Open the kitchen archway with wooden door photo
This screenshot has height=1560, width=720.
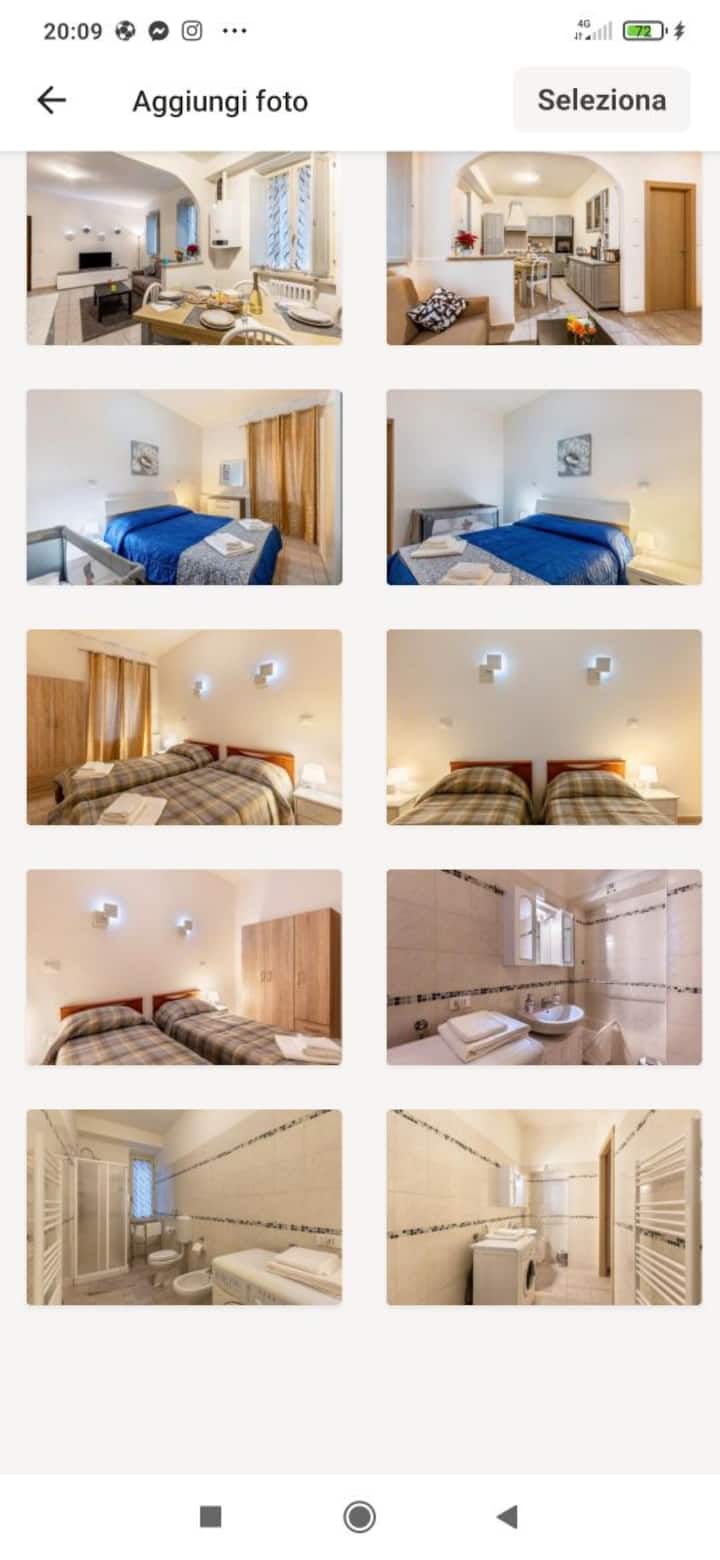tap(544, 248)
